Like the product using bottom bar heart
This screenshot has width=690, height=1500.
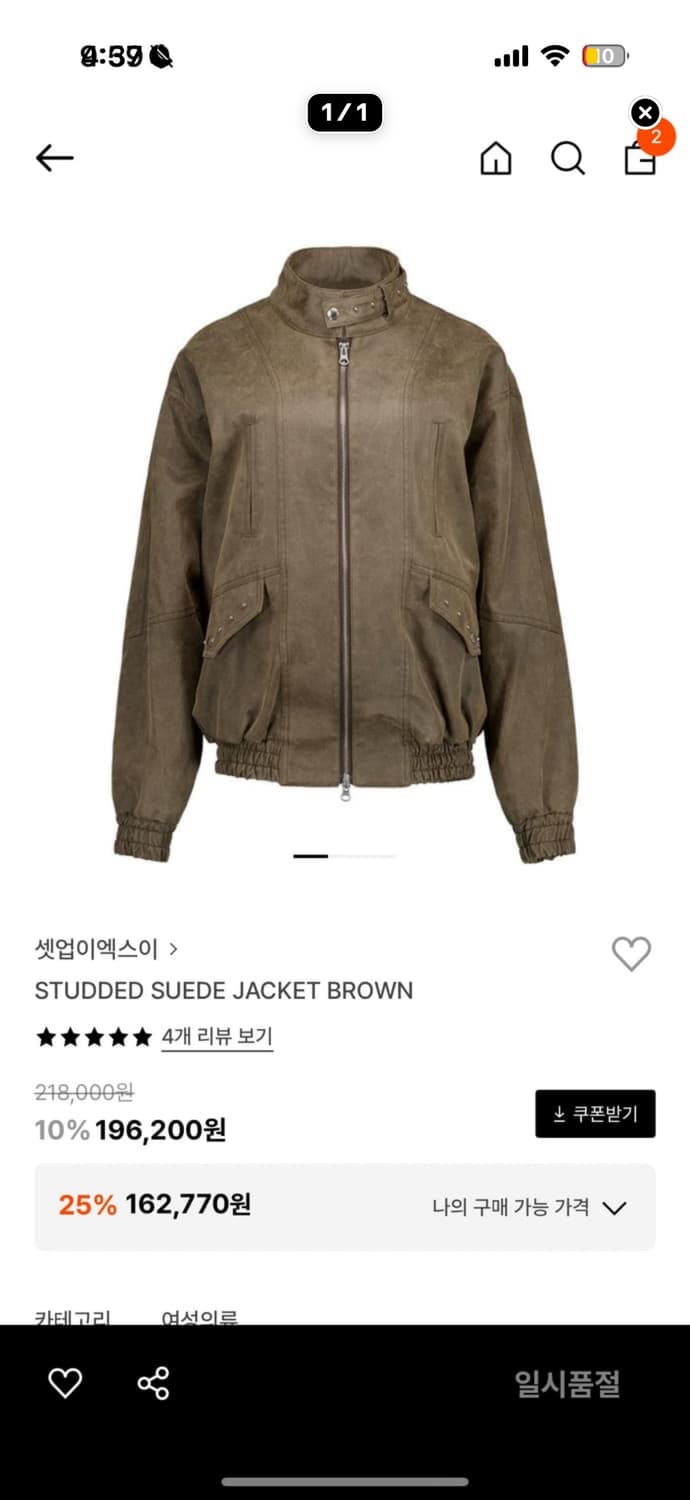coord(65,1384)
